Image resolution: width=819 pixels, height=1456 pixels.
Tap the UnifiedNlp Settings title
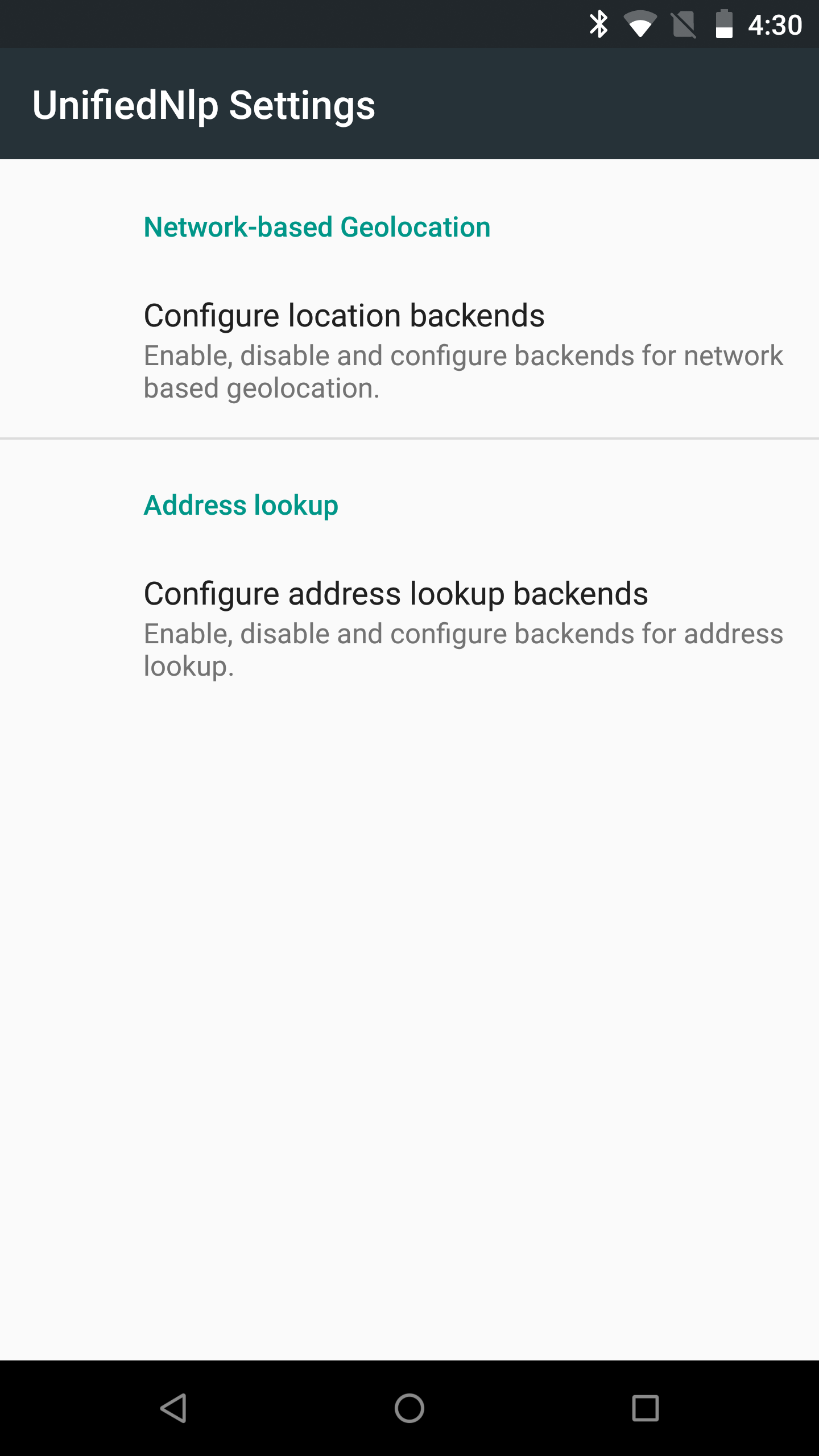204,104
